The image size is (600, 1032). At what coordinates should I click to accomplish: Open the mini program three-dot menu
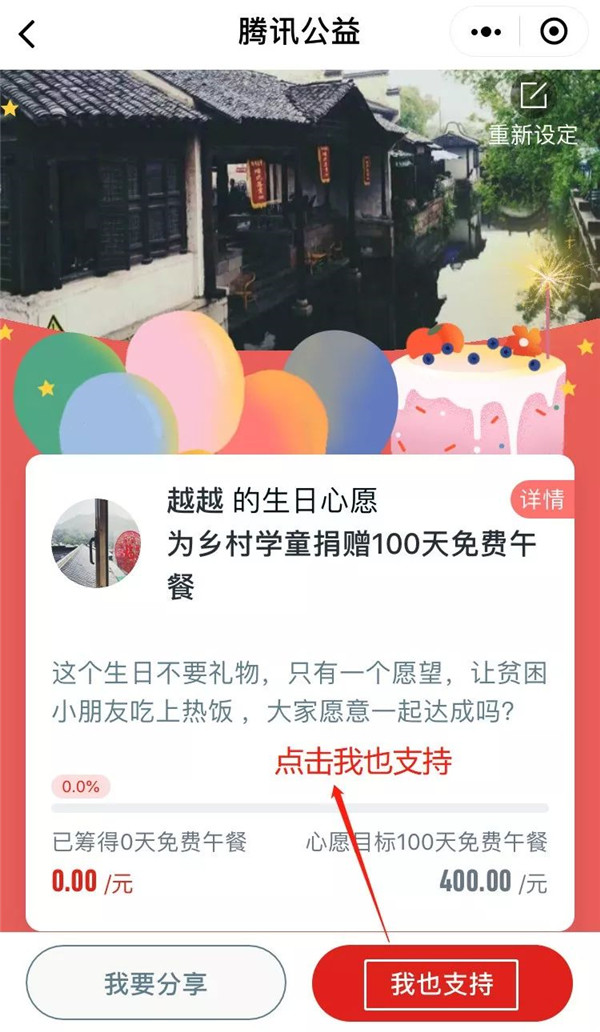[x=486, y=32]
